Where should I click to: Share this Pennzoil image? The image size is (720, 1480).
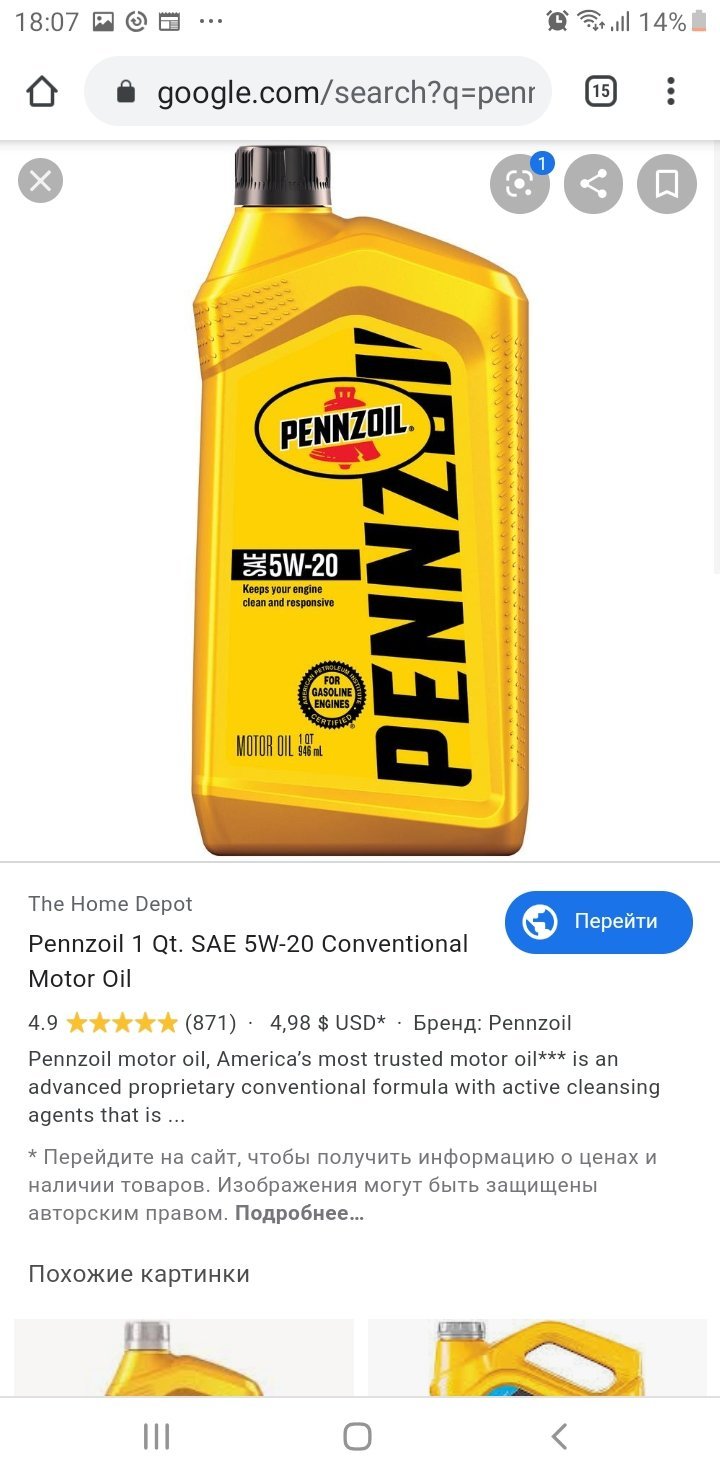(x=593, y=184)
